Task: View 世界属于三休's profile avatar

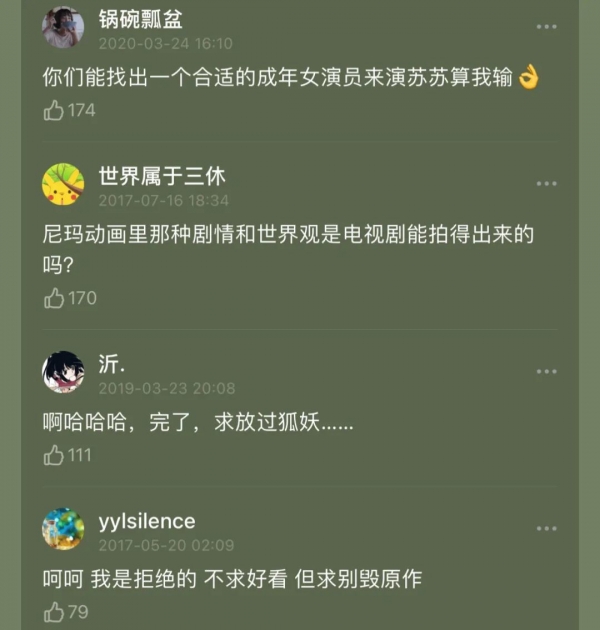Action: point(63,185)
